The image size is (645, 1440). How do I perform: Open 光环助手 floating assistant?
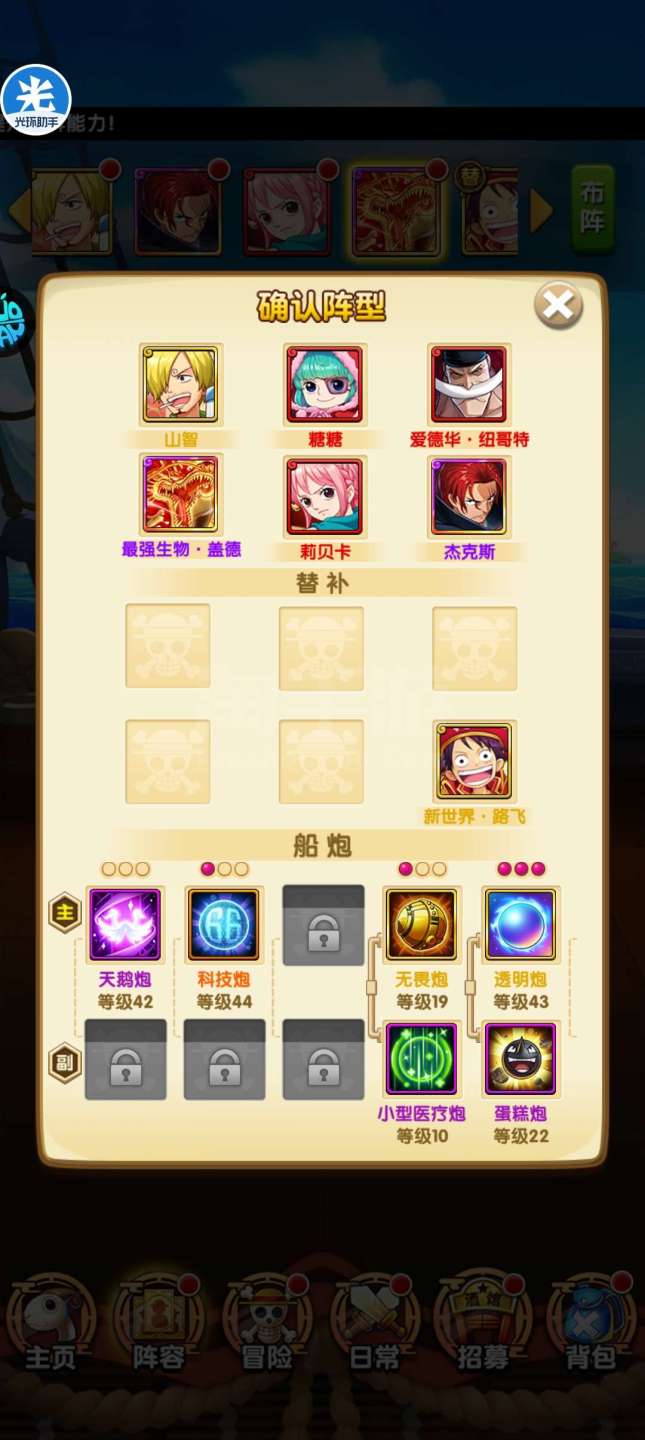coord(36,100)
